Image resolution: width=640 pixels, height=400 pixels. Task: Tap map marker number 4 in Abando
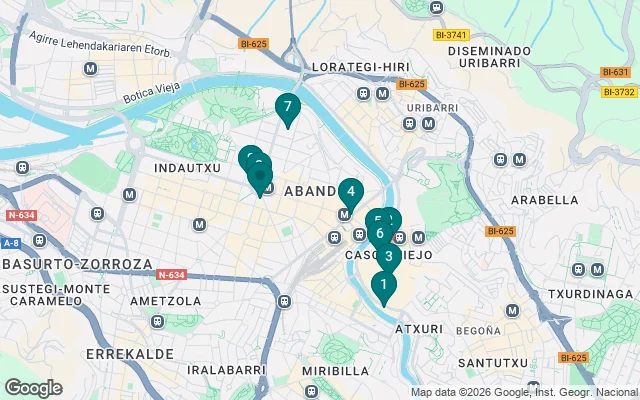tap(350, 190)
